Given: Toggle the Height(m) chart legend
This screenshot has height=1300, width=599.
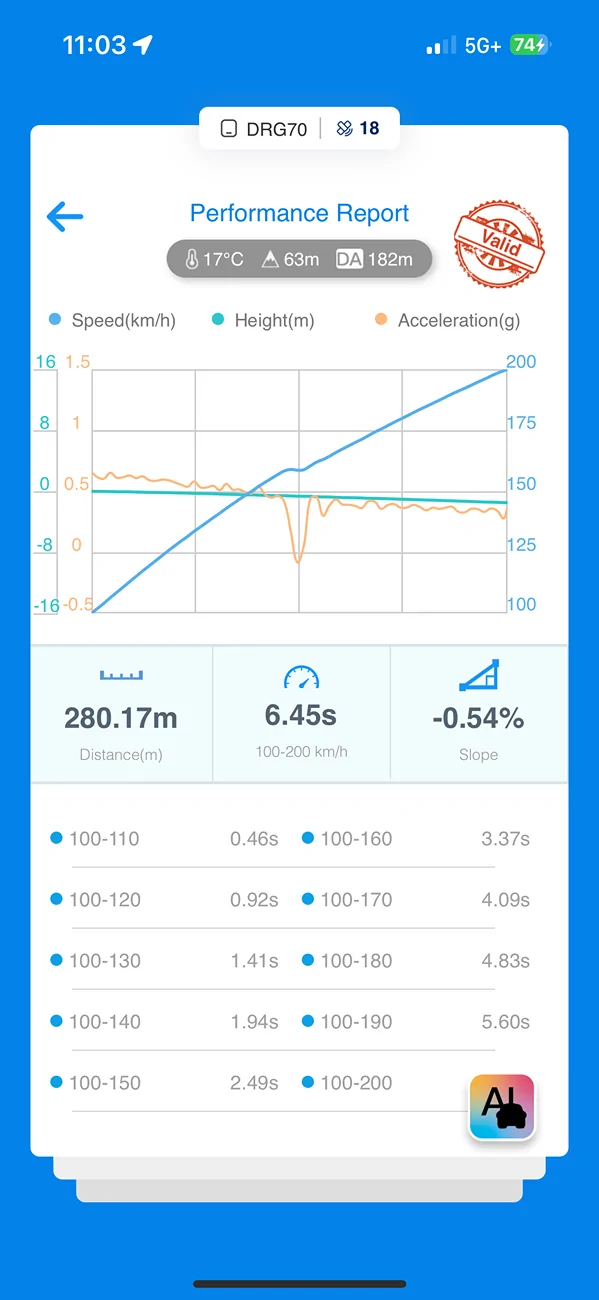Looking at the screenshot, I should pyautogui.click(x=262, y=320).
